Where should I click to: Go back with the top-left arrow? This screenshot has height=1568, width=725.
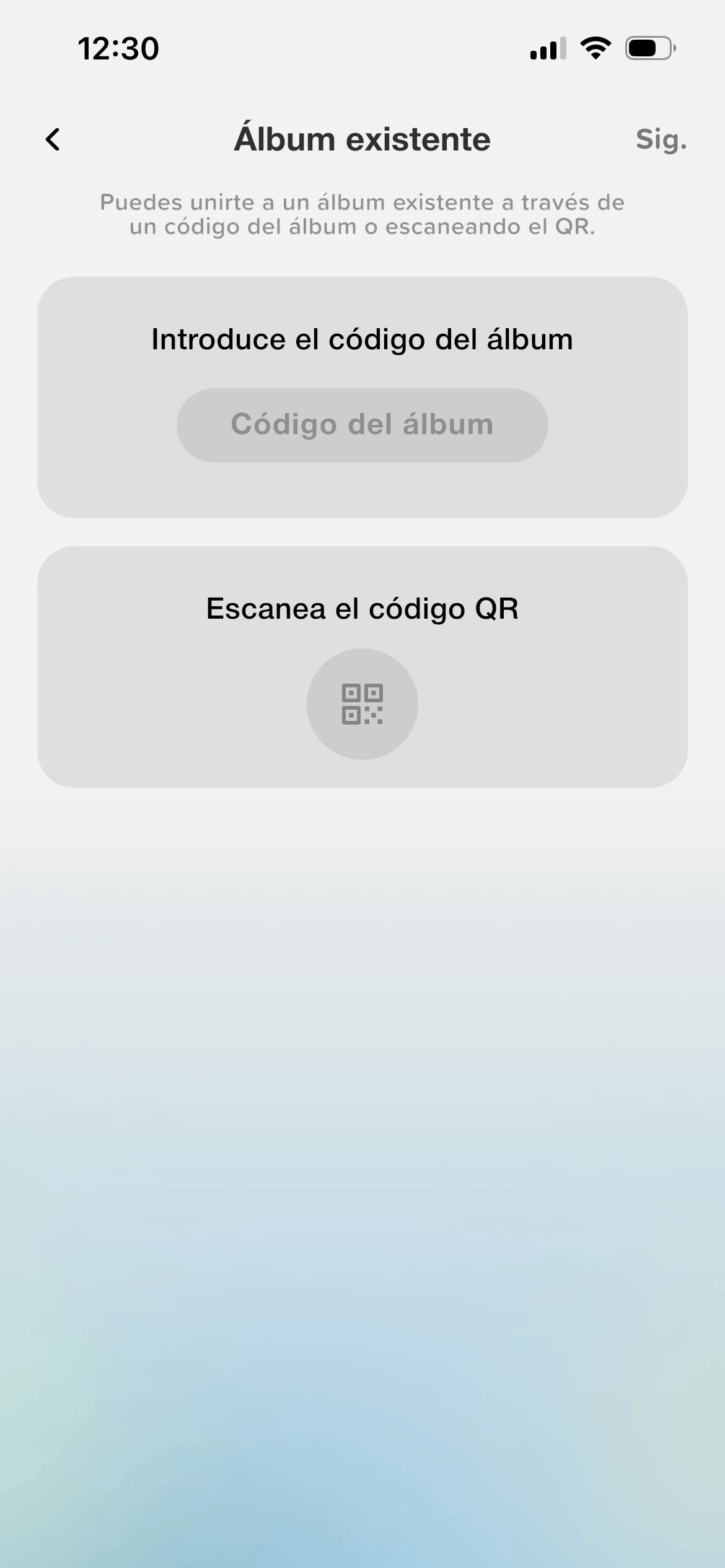coord(53,139)
